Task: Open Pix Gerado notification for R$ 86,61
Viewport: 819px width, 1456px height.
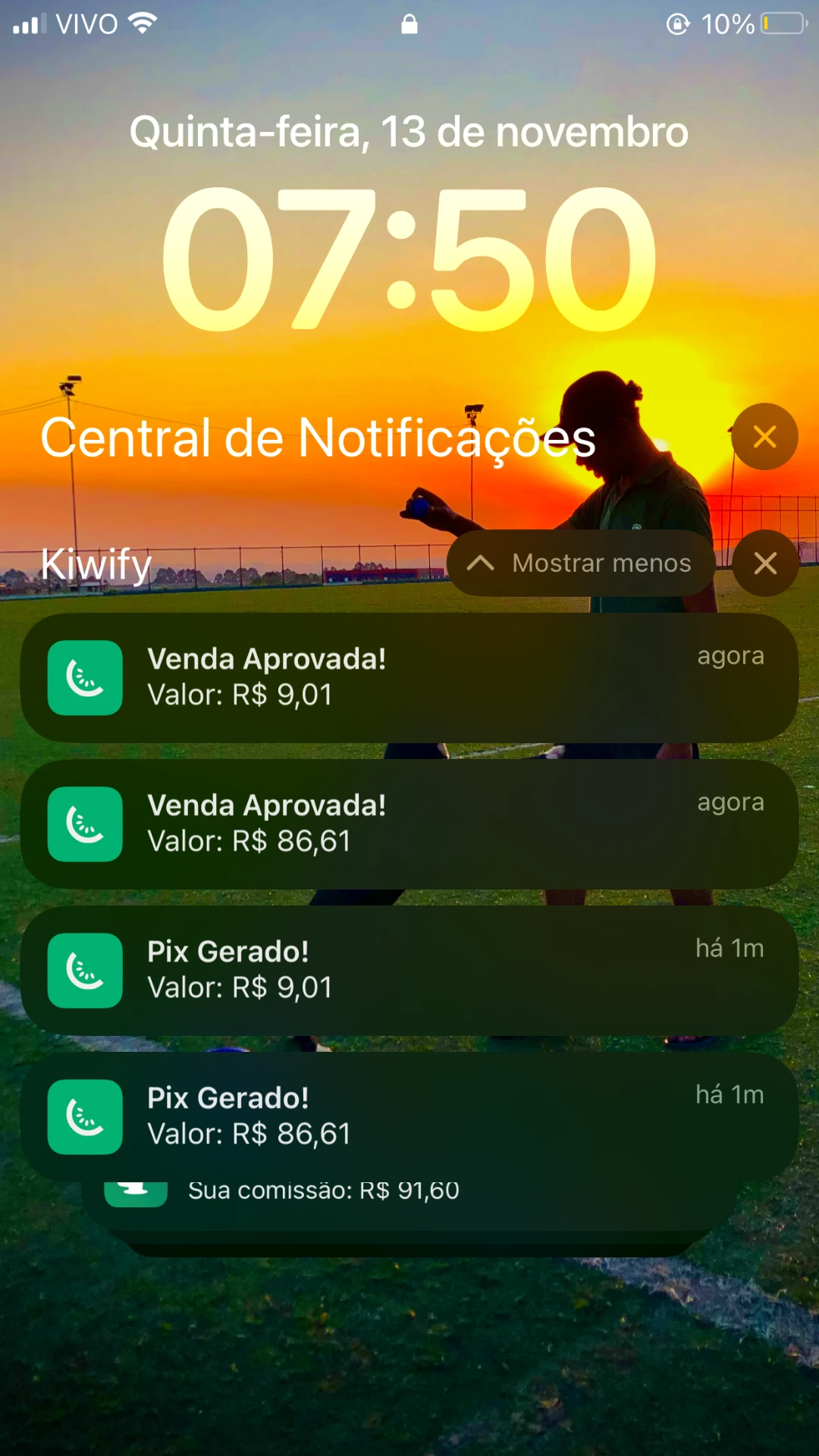Action: pos(409,1116)
